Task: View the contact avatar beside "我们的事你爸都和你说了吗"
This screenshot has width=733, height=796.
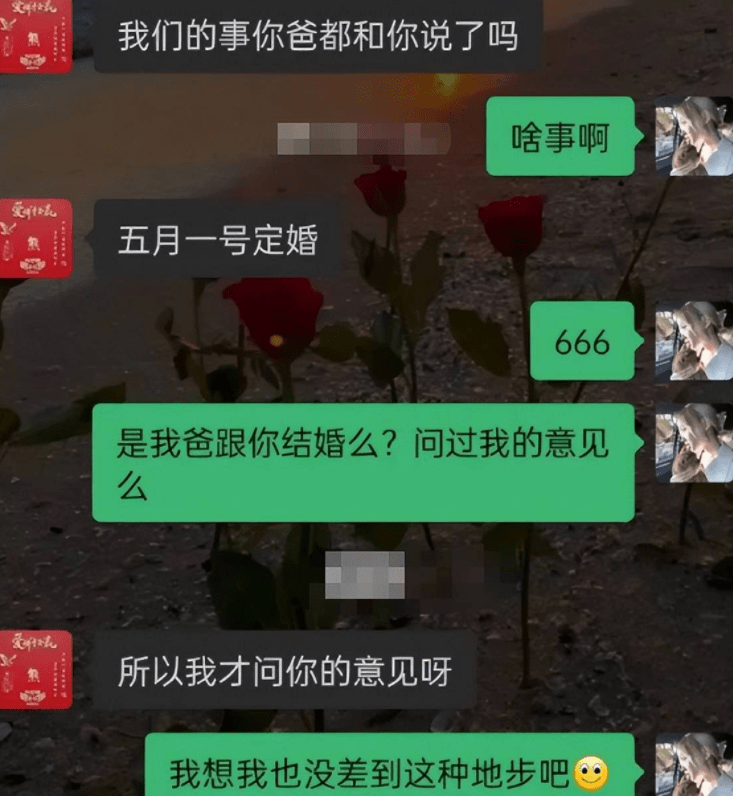Action: point(36,36)
